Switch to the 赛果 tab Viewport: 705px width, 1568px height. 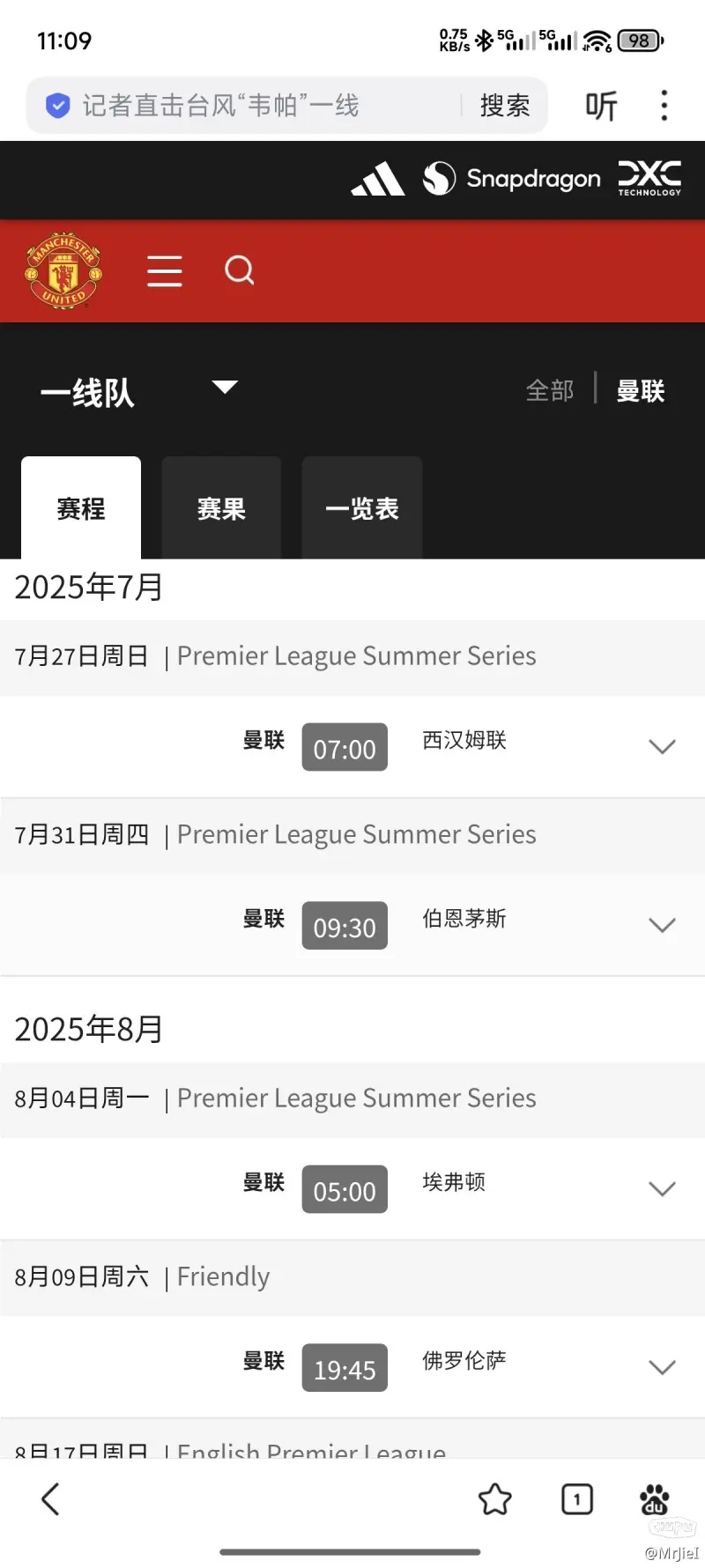click(221, 508)
